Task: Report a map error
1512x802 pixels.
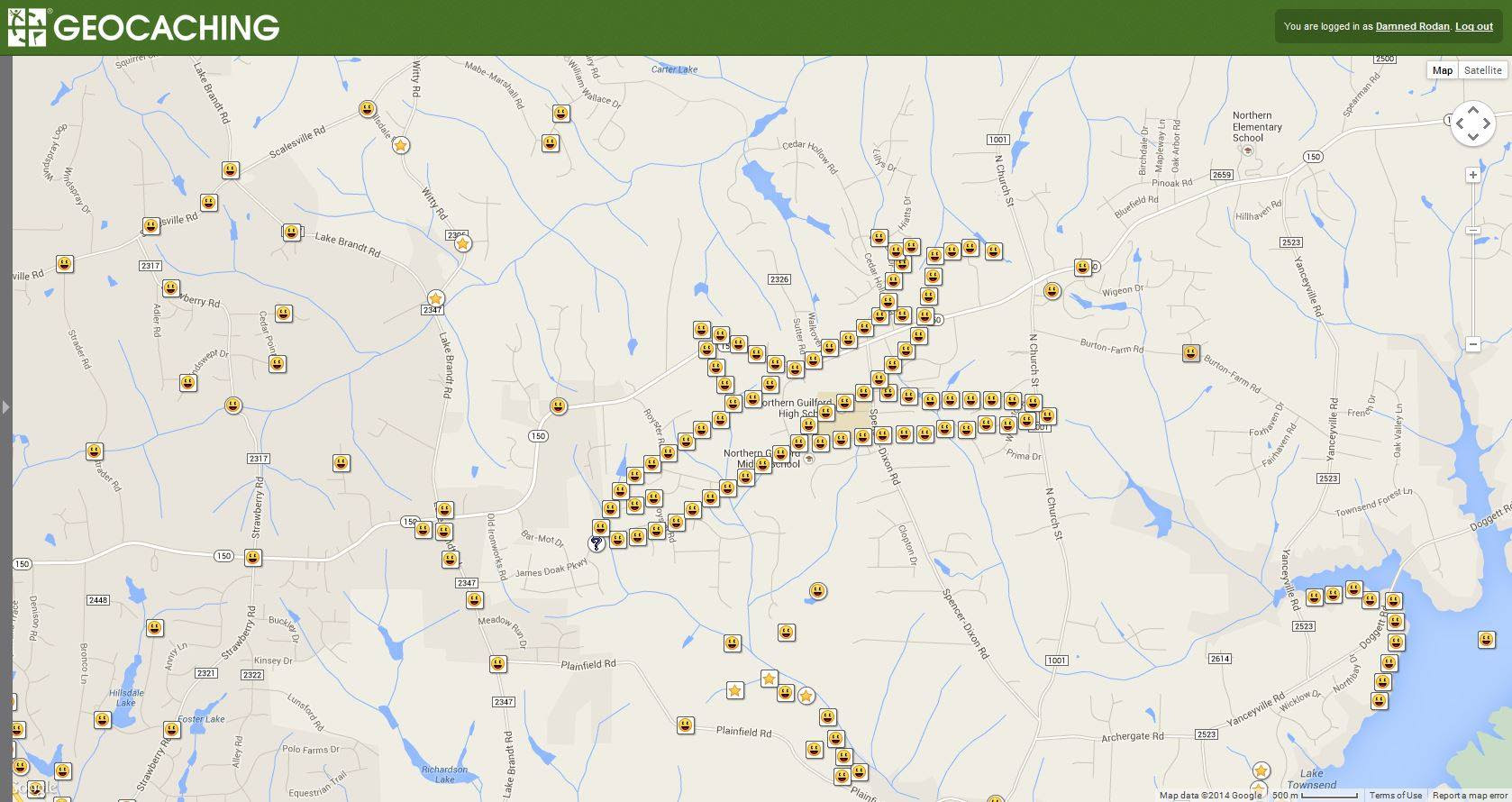Action: tap(1469, 795)
